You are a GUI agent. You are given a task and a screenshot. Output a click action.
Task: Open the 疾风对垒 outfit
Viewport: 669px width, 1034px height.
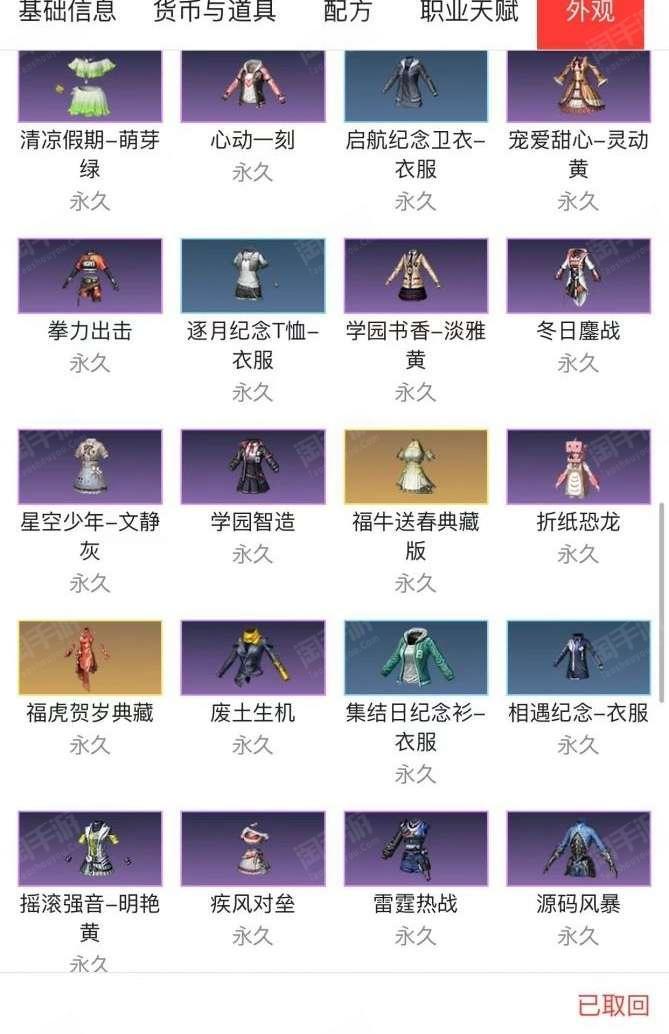click(x=253, y=849)
